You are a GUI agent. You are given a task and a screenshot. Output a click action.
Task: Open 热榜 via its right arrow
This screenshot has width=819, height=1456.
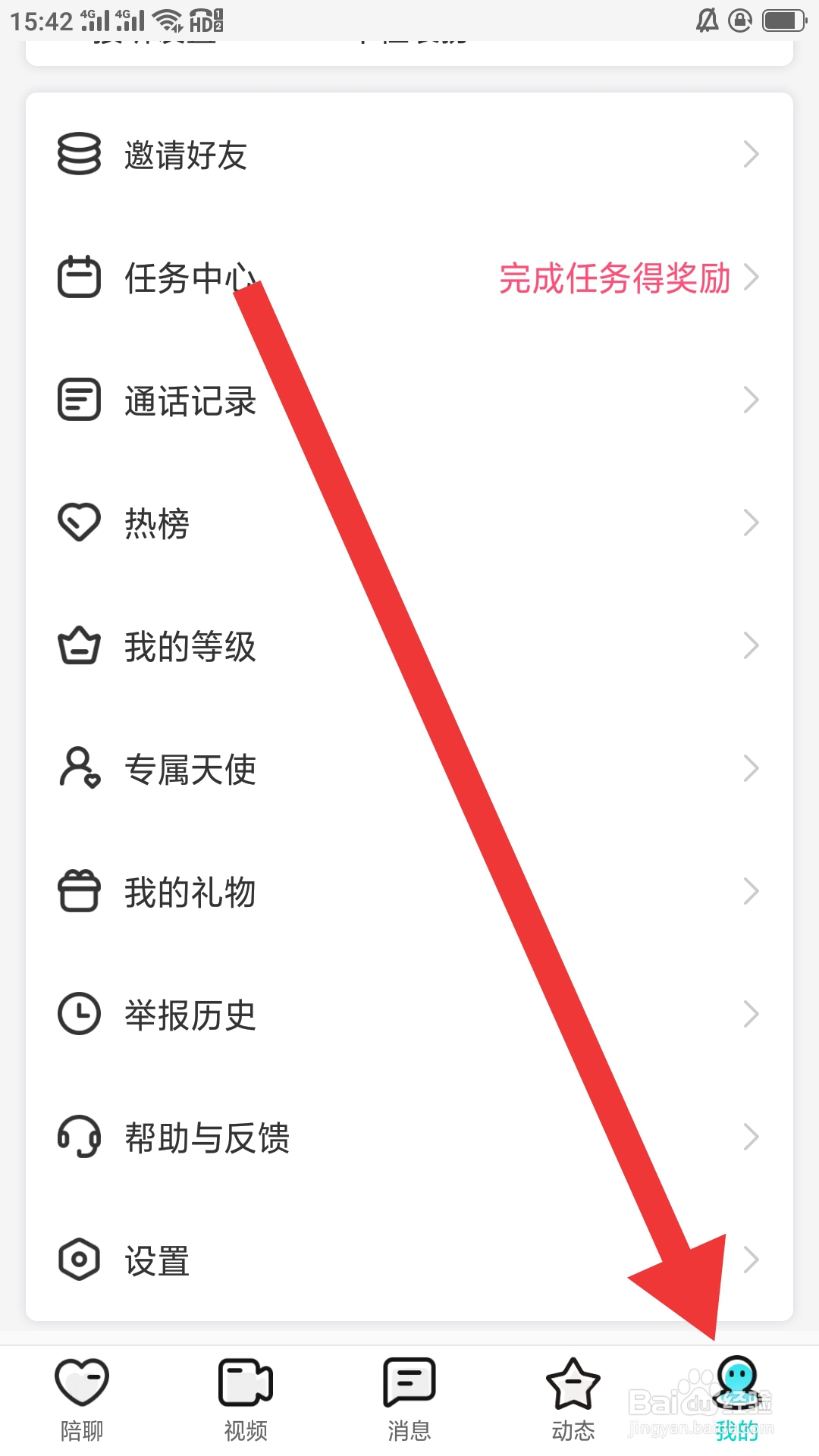(752, 522)
